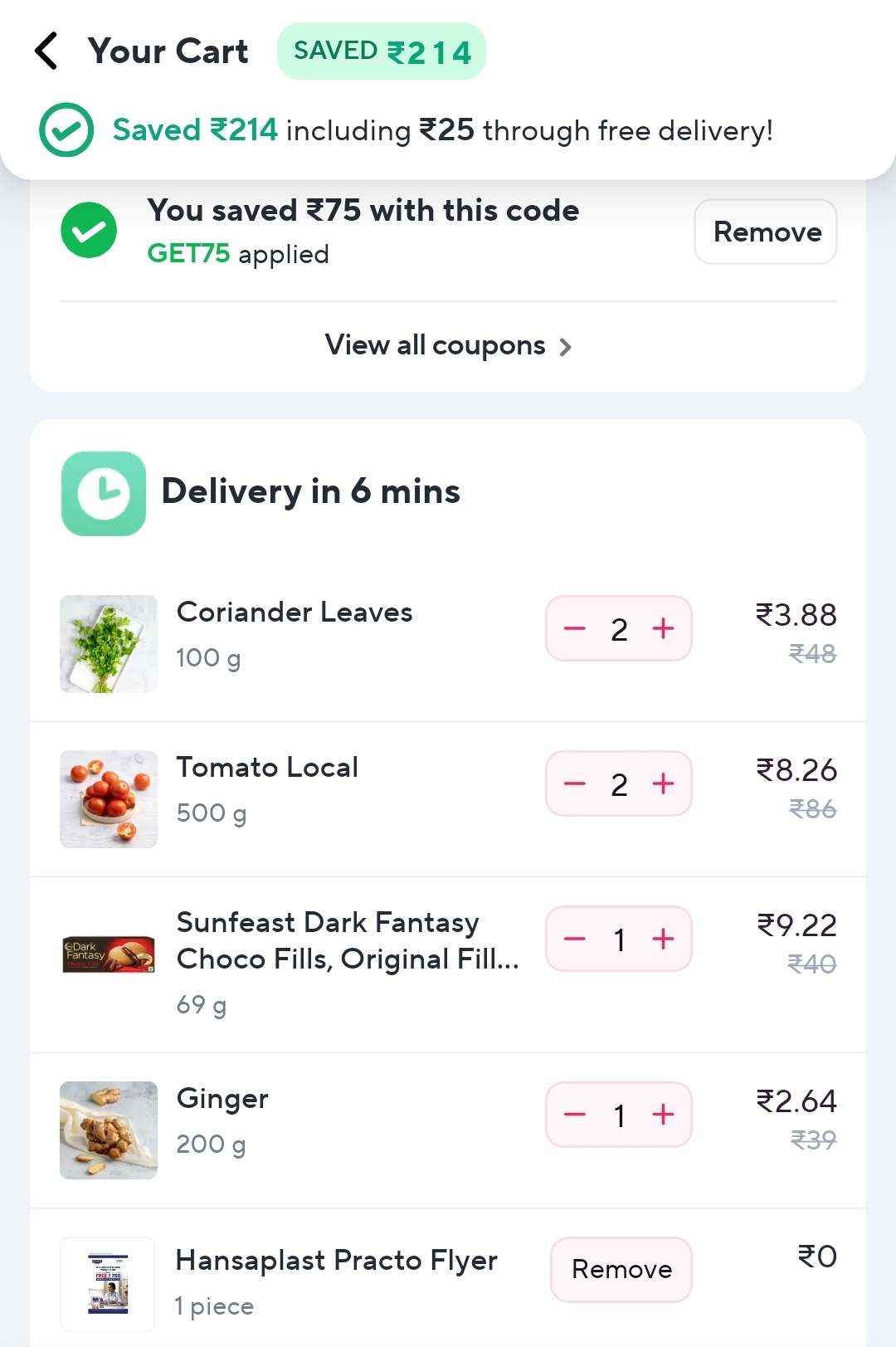The image size is (896, 1347).
Task: Increase Sunfeast Dark Fantasy quantity
Action: pos(663,939)
